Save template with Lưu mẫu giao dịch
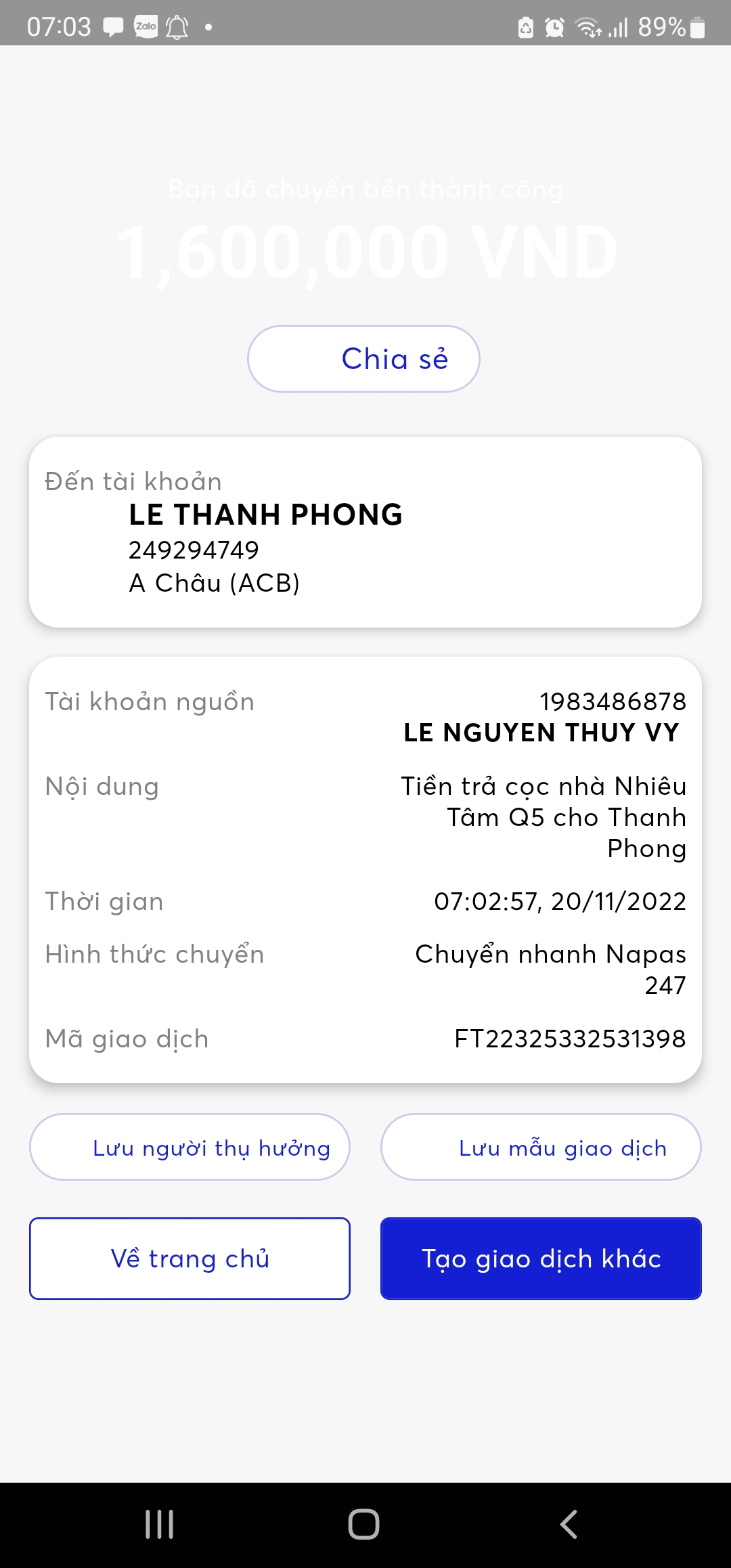Screen dimensions: 731x1568 click(541, 1148)
